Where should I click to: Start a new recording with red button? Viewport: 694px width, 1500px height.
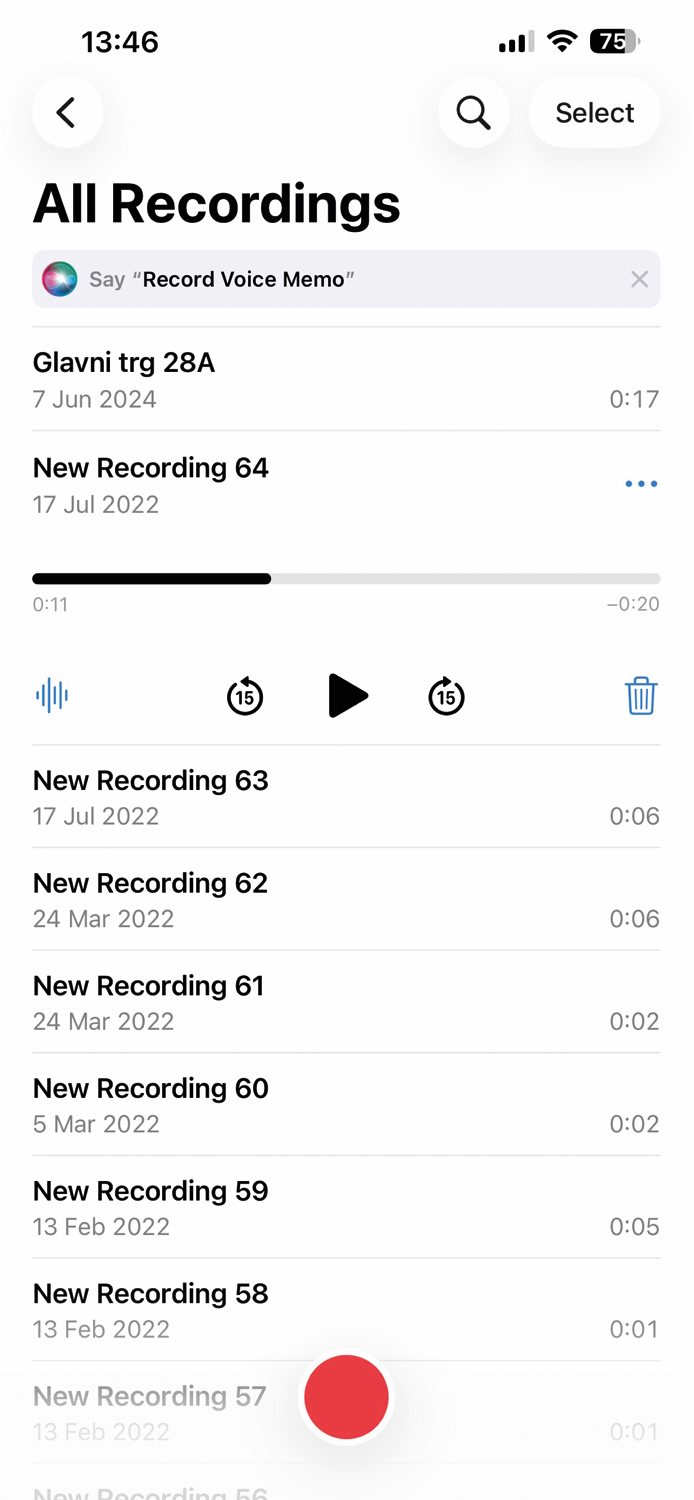(346, 1397)
